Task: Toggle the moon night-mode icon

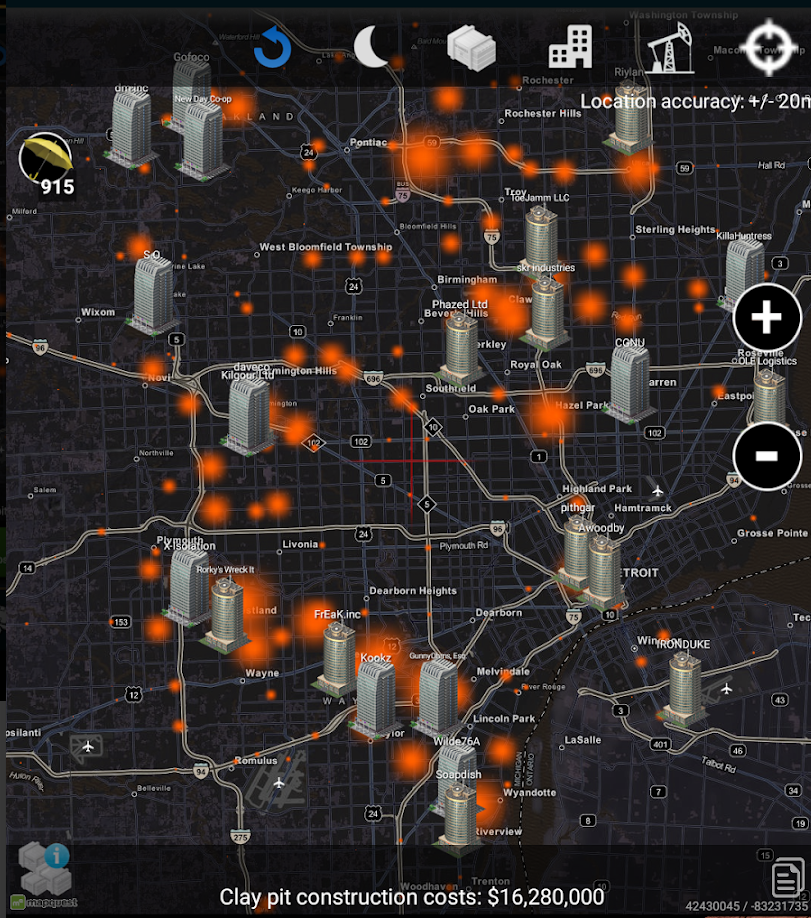Action: point(372,47)
